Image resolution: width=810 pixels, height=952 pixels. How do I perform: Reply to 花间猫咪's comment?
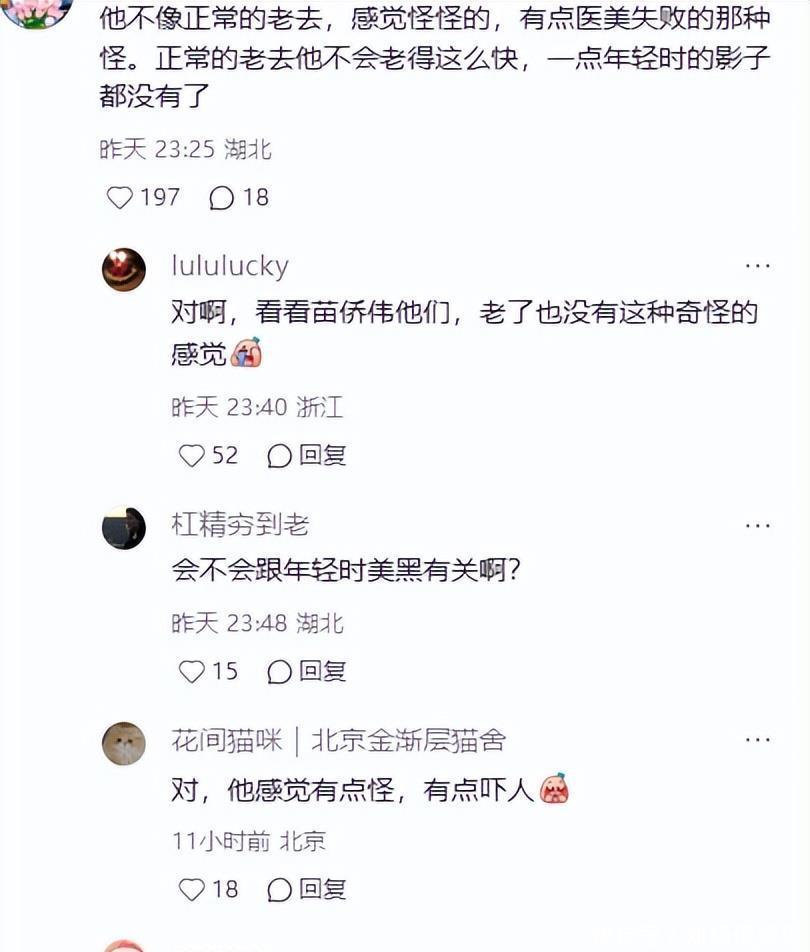coord(308,889)
